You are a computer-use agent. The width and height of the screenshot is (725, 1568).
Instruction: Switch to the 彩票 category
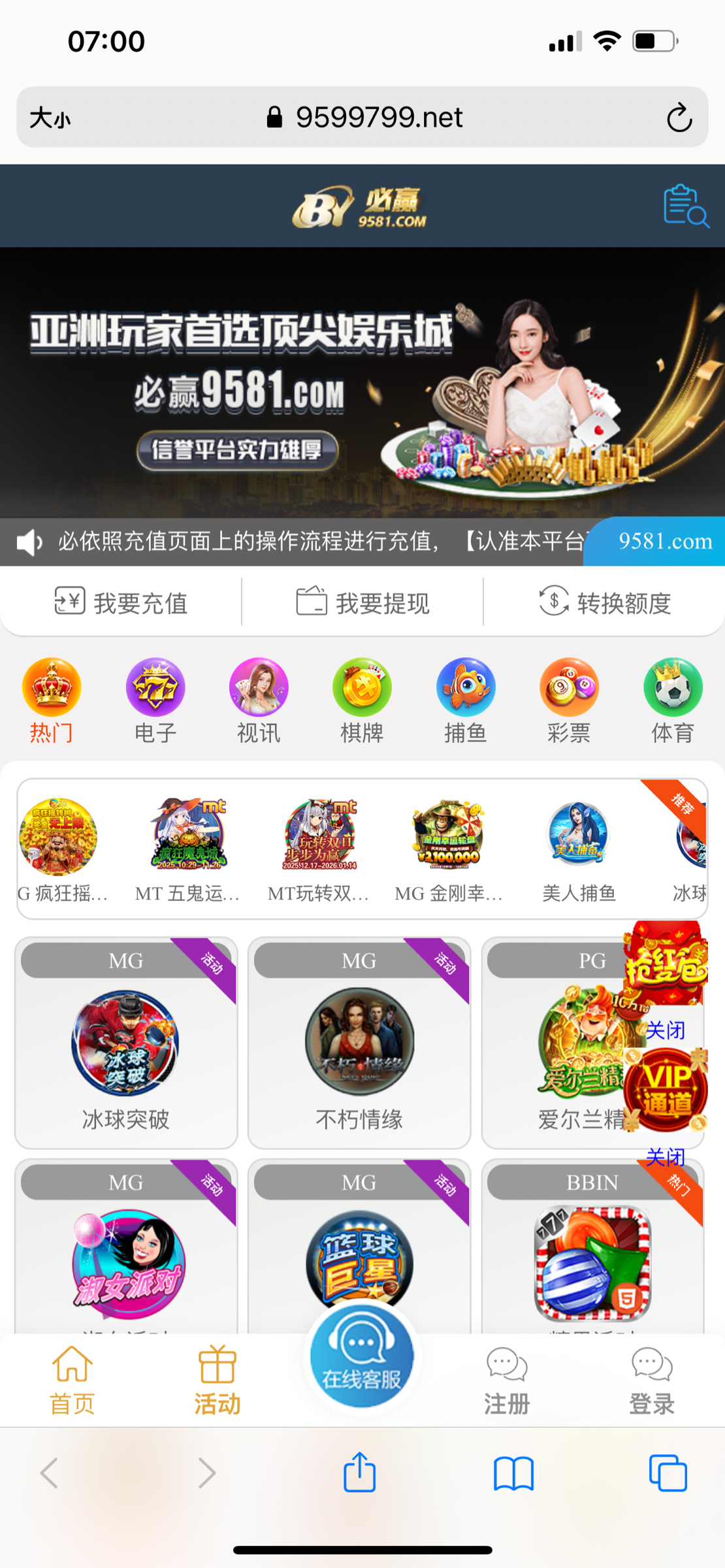tap(569, 700)
